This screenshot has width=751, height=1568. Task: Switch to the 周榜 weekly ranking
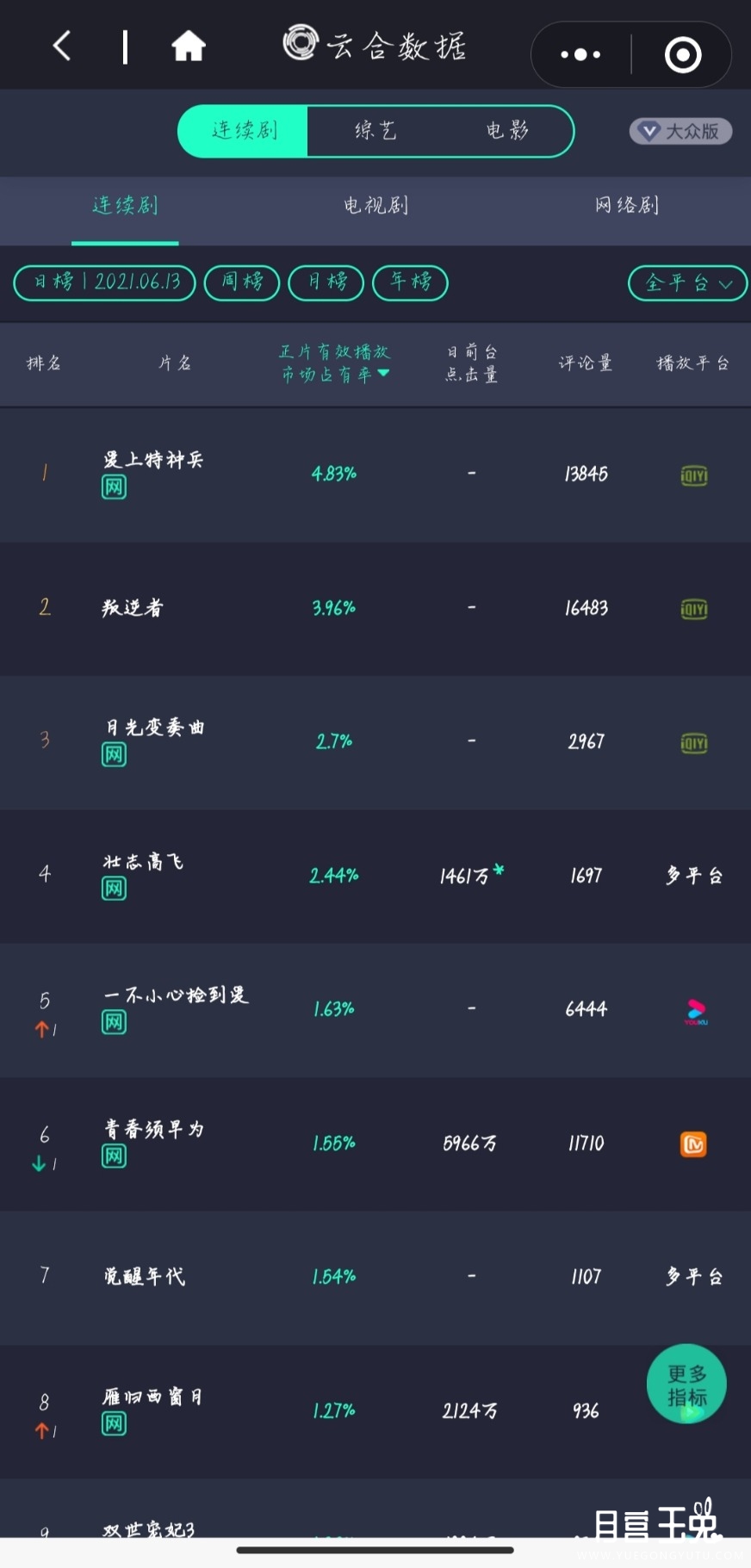coord(242,282)
